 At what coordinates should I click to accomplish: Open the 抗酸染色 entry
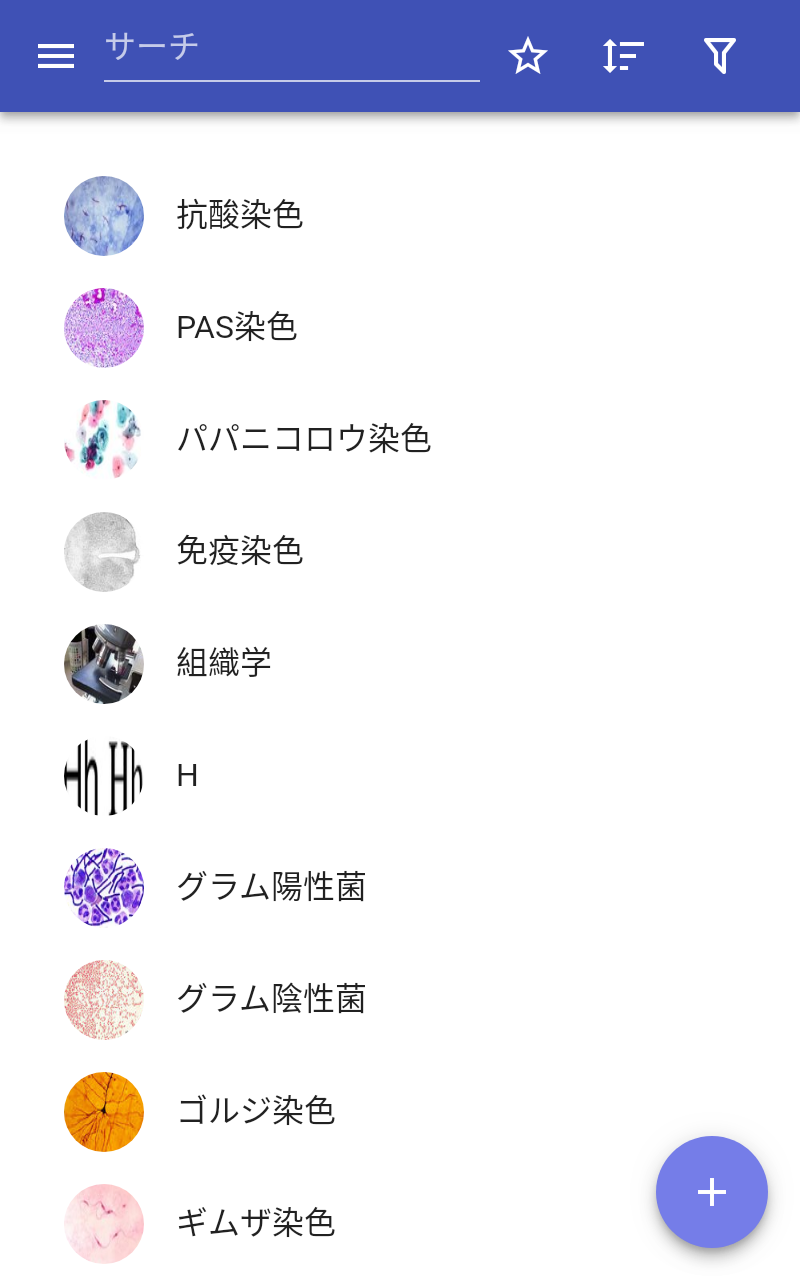(240, 215)
